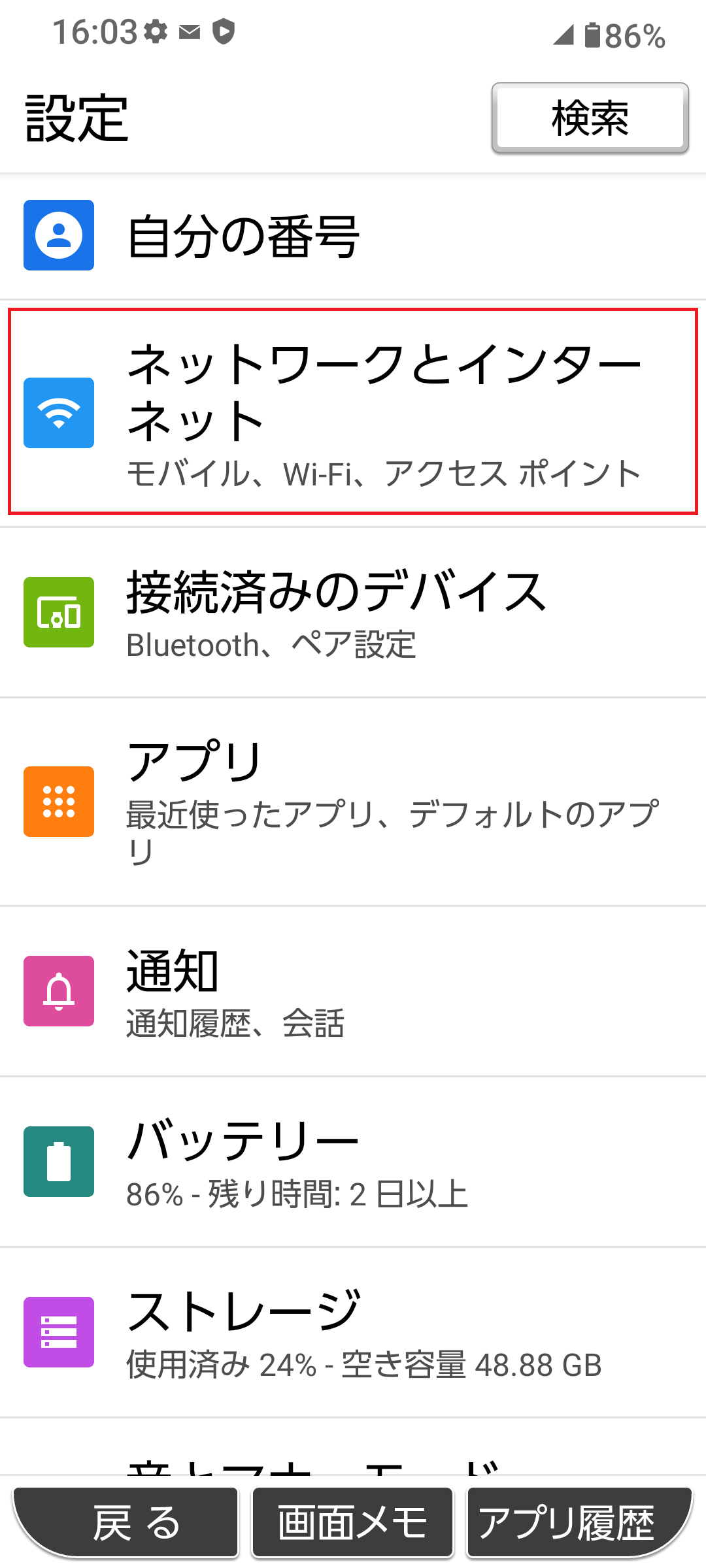Tap the purple storage icon
This screenshot has width=706, height=1568.
tap(58, 1331)
